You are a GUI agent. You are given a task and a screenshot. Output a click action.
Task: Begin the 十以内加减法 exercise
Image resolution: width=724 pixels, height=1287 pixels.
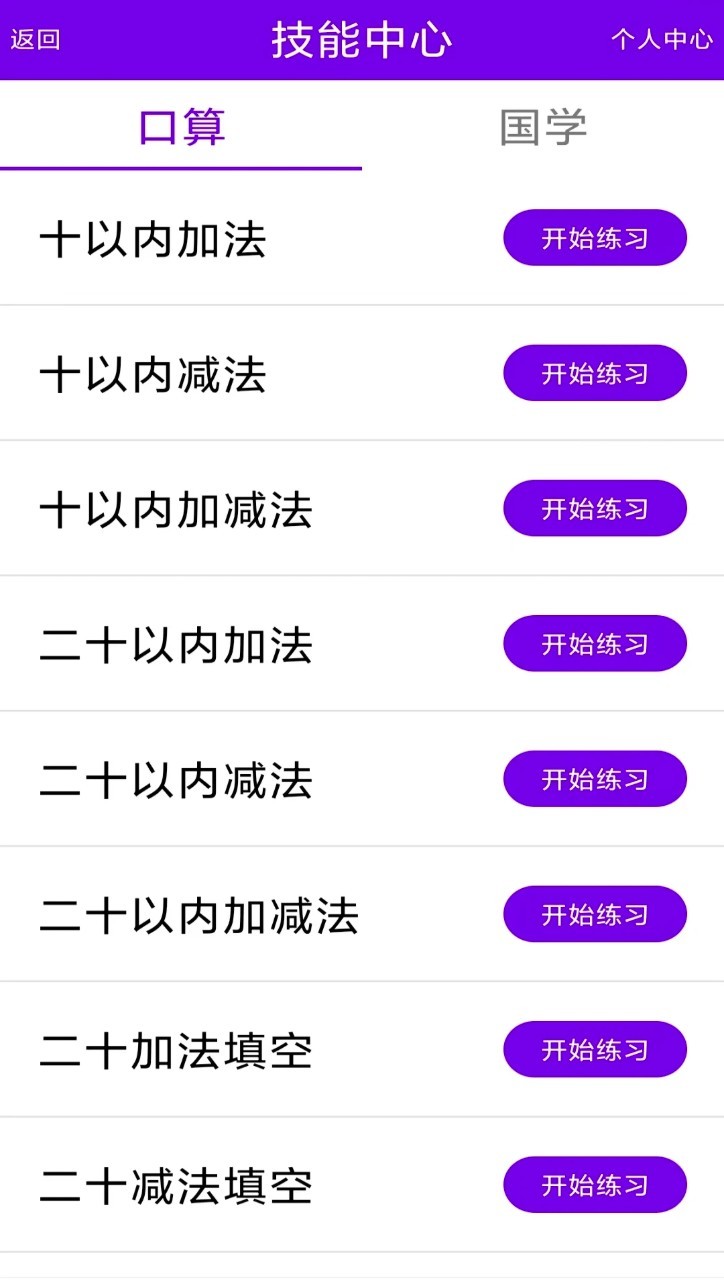(x=594, y=508)
